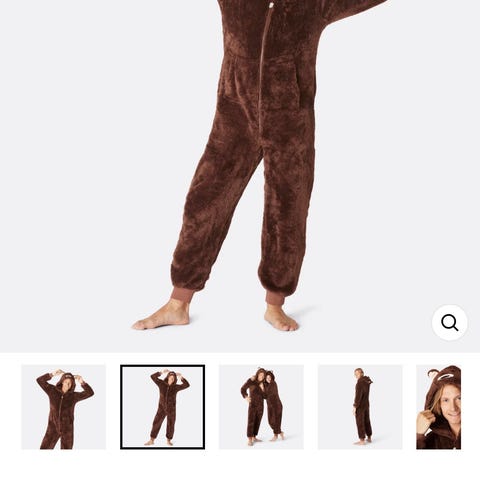
Task: Tap the magnifier zoom icon
Action: coord(449,322)
